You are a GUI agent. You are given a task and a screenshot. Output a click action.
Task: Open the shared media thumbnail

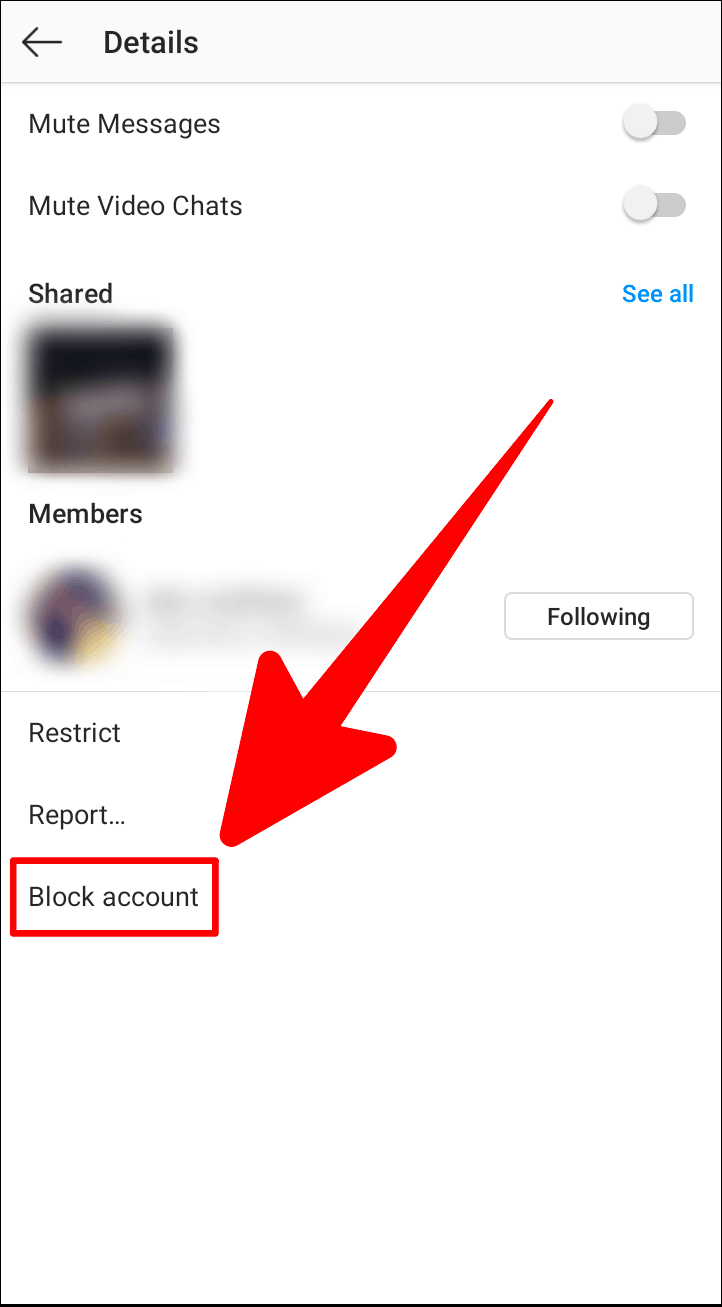click(100, 400)
